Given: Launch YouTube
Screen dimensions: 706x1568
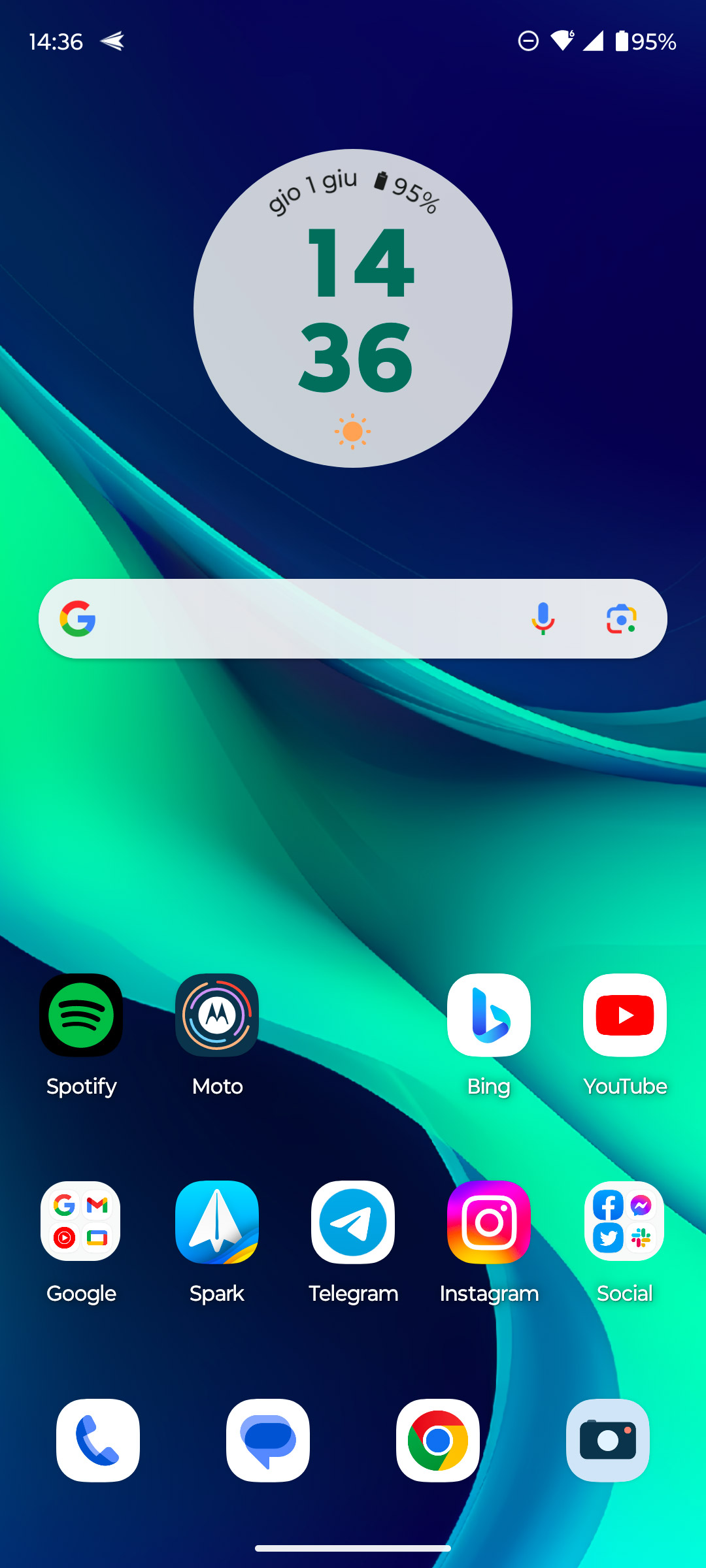Looking at the screenshot, I should [x=625, y=1015].
